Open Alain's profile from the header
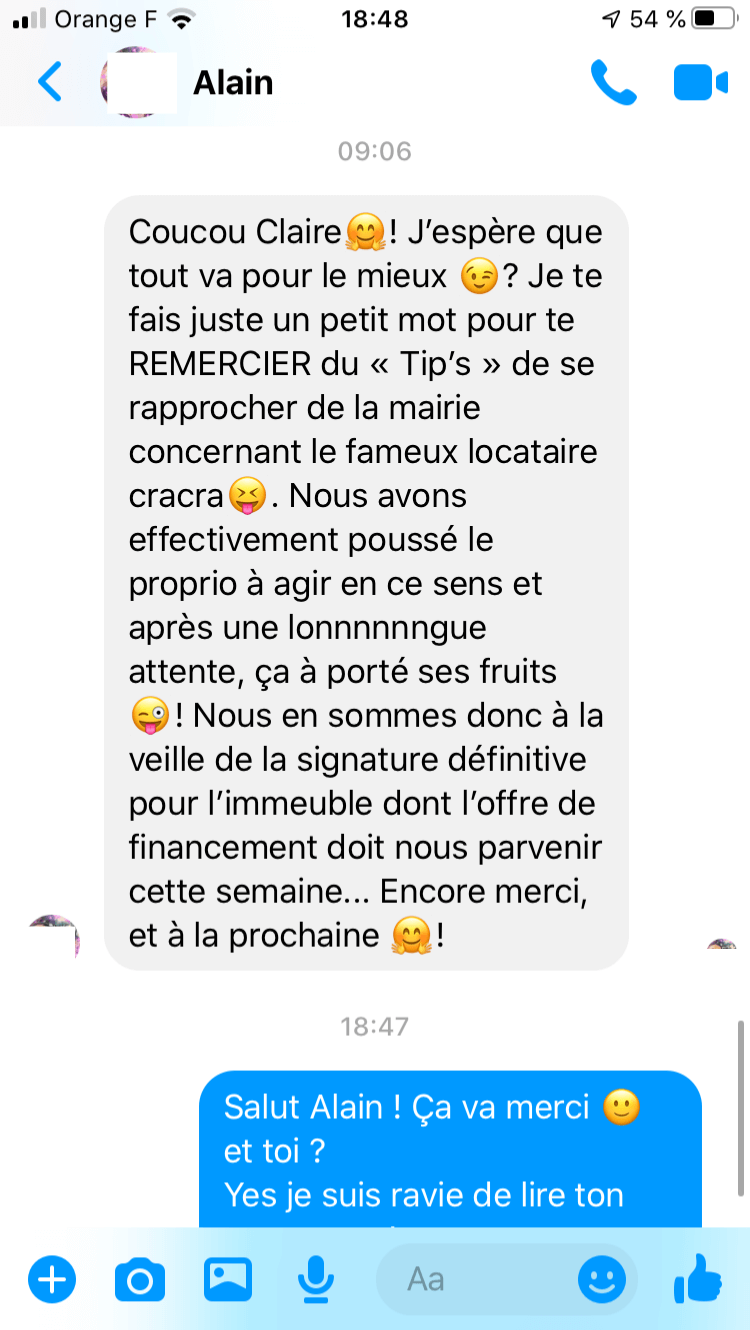 [x=232, y=83]
